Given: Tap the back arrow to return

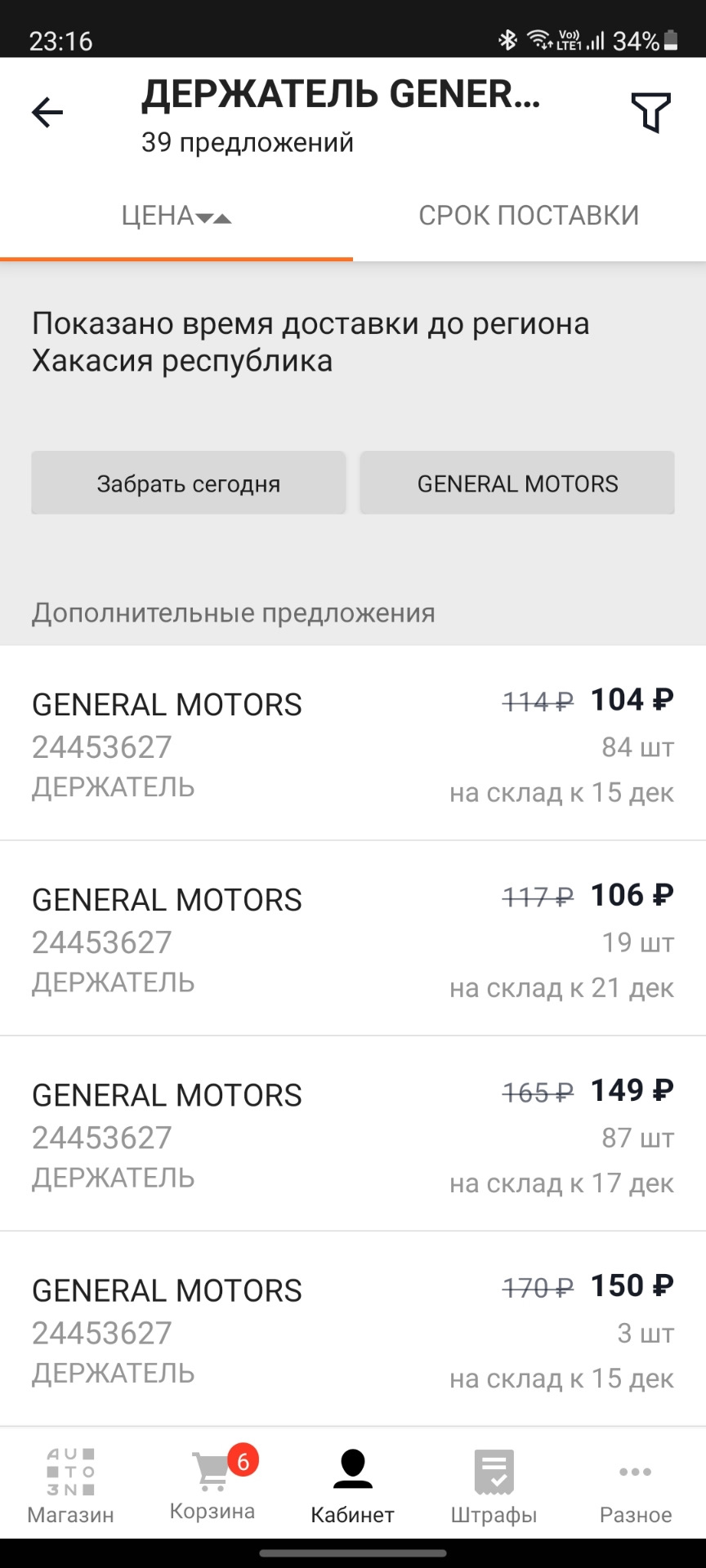Looking at the screenshot, I should [x=47, y=113].
